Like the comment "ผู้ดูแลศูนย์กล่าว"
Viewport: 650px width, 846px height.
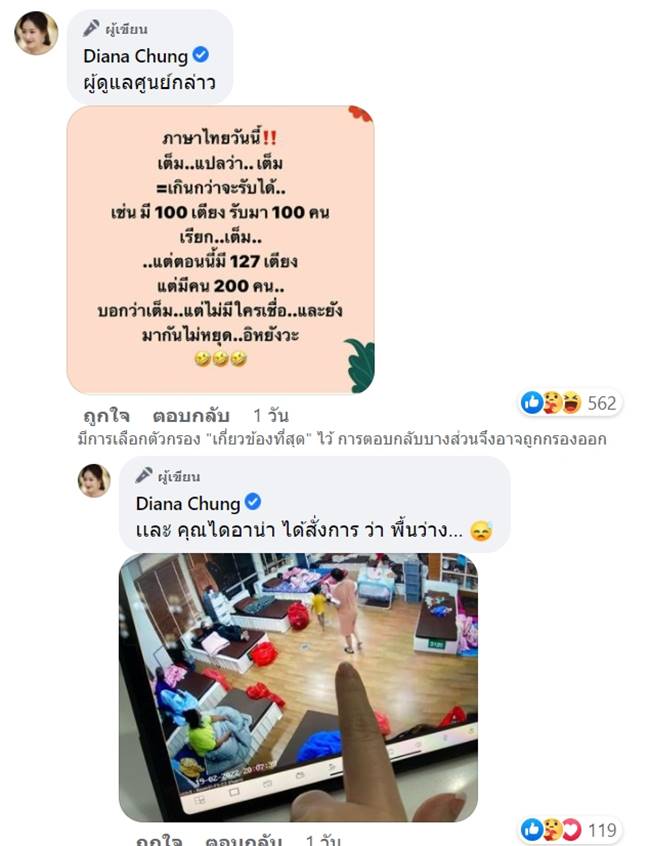tap(103, 414)
